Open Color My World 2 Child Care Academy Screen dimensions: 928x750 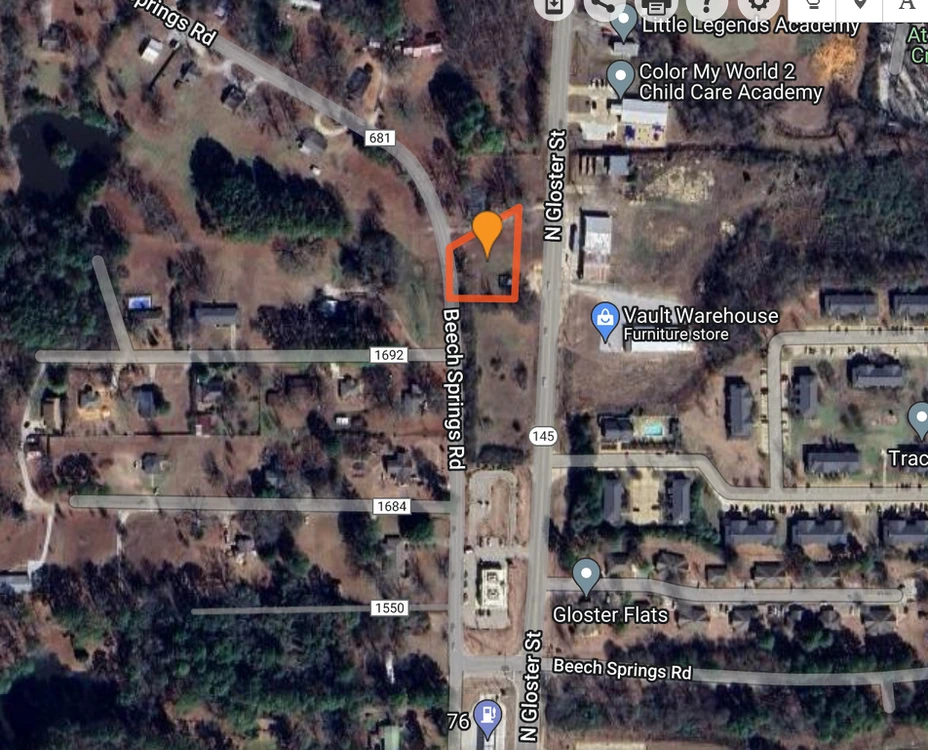click(x=620, y=76)
